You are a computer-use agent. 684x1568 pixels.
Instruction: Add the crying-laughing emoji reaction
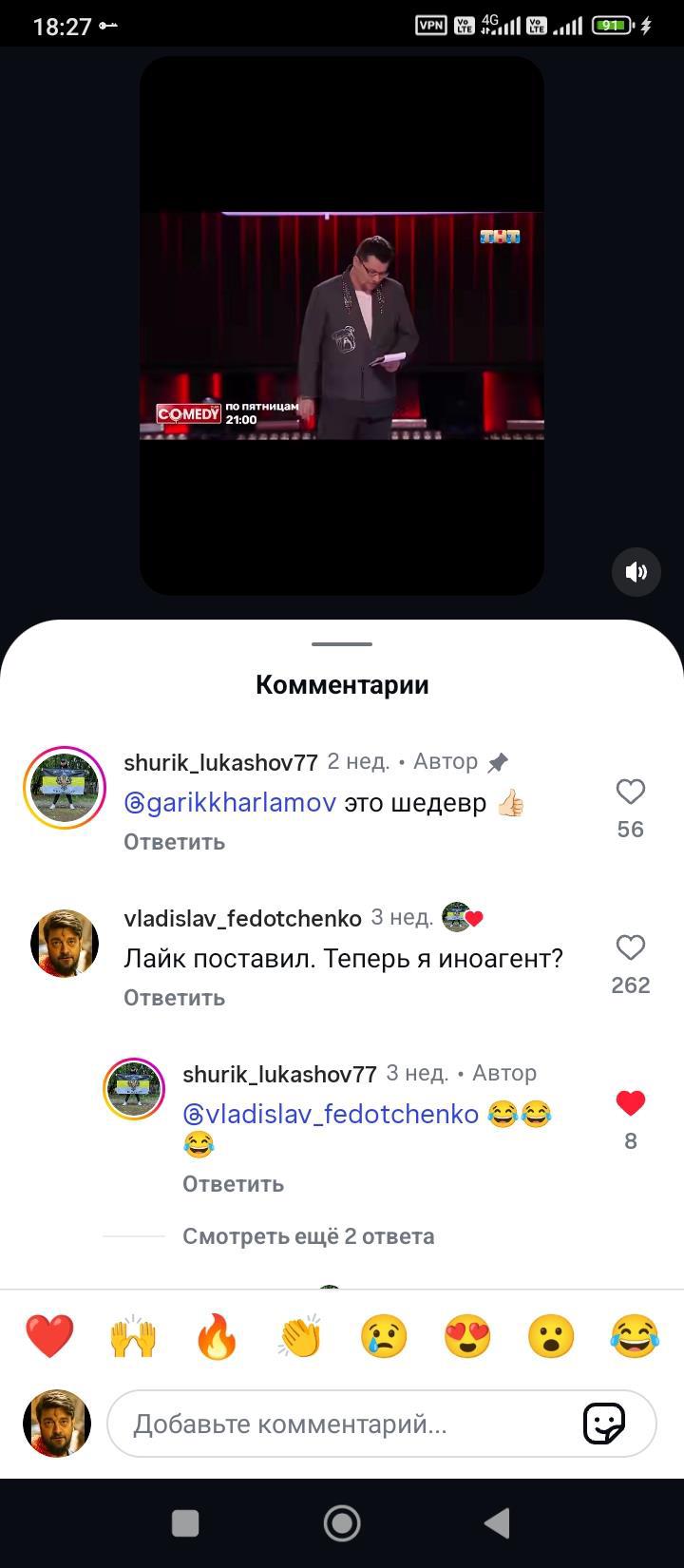(635, 1336)
